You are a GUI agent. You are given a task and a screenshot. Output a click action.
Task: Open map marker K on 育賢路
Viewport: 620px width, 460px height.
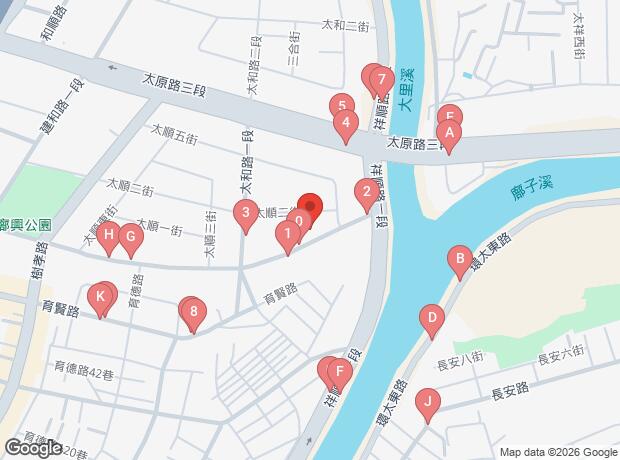[x=100, y=297]
